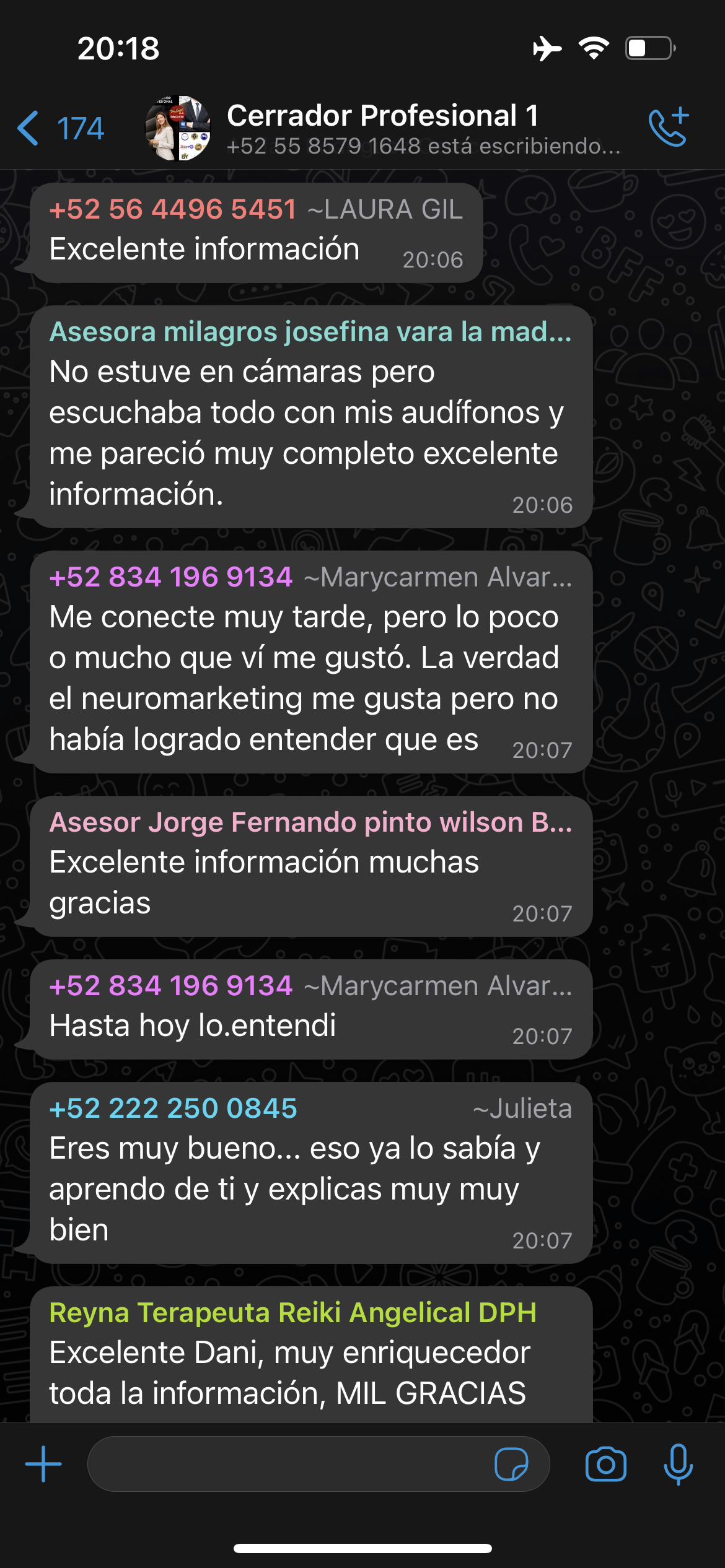
Task: Tap sender number +52 56 4496 5451
Action: pos(173,210)
